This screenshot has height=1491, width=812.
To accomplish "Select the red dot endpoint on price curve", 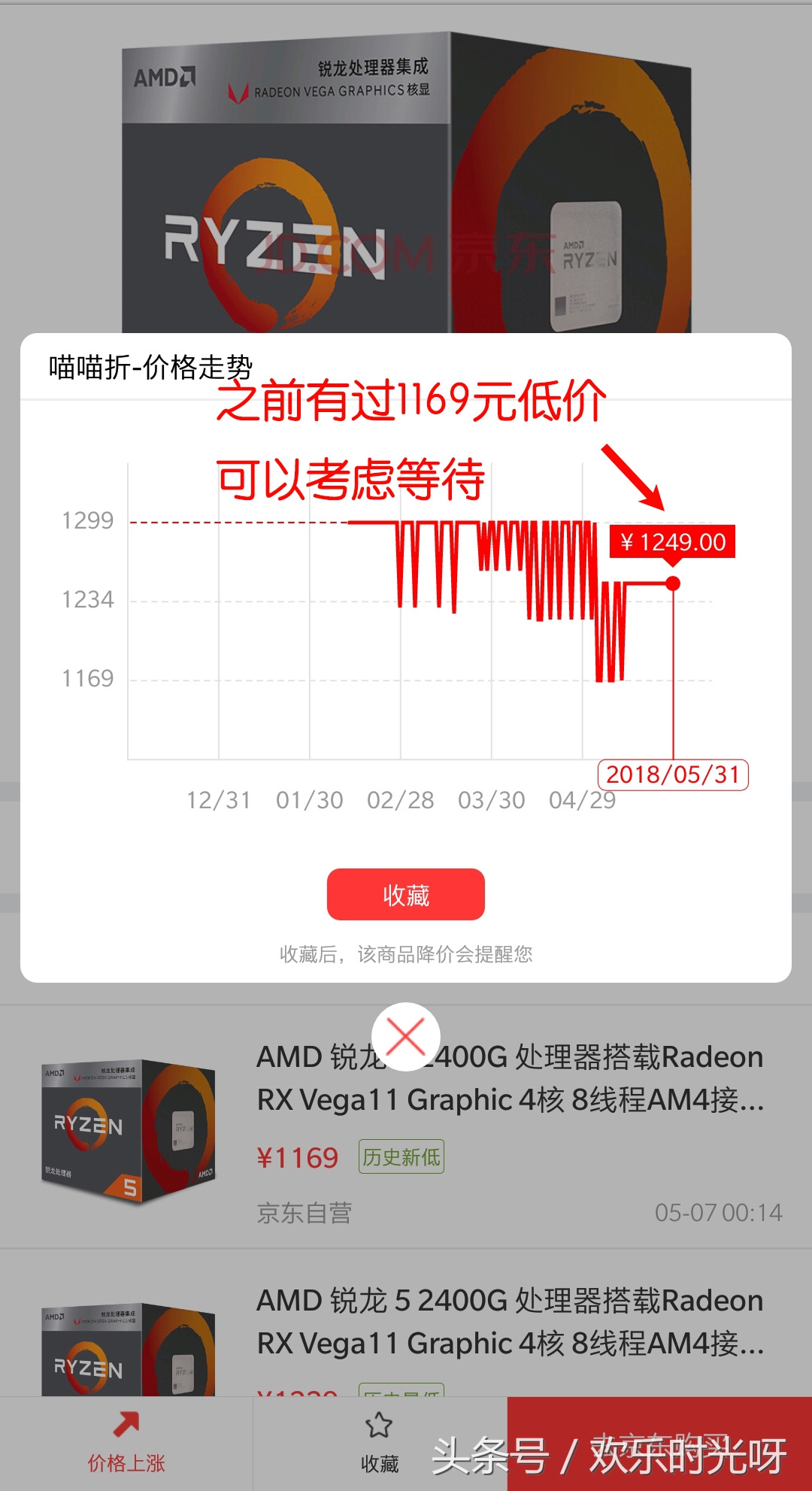I will [x=671, y=581].
